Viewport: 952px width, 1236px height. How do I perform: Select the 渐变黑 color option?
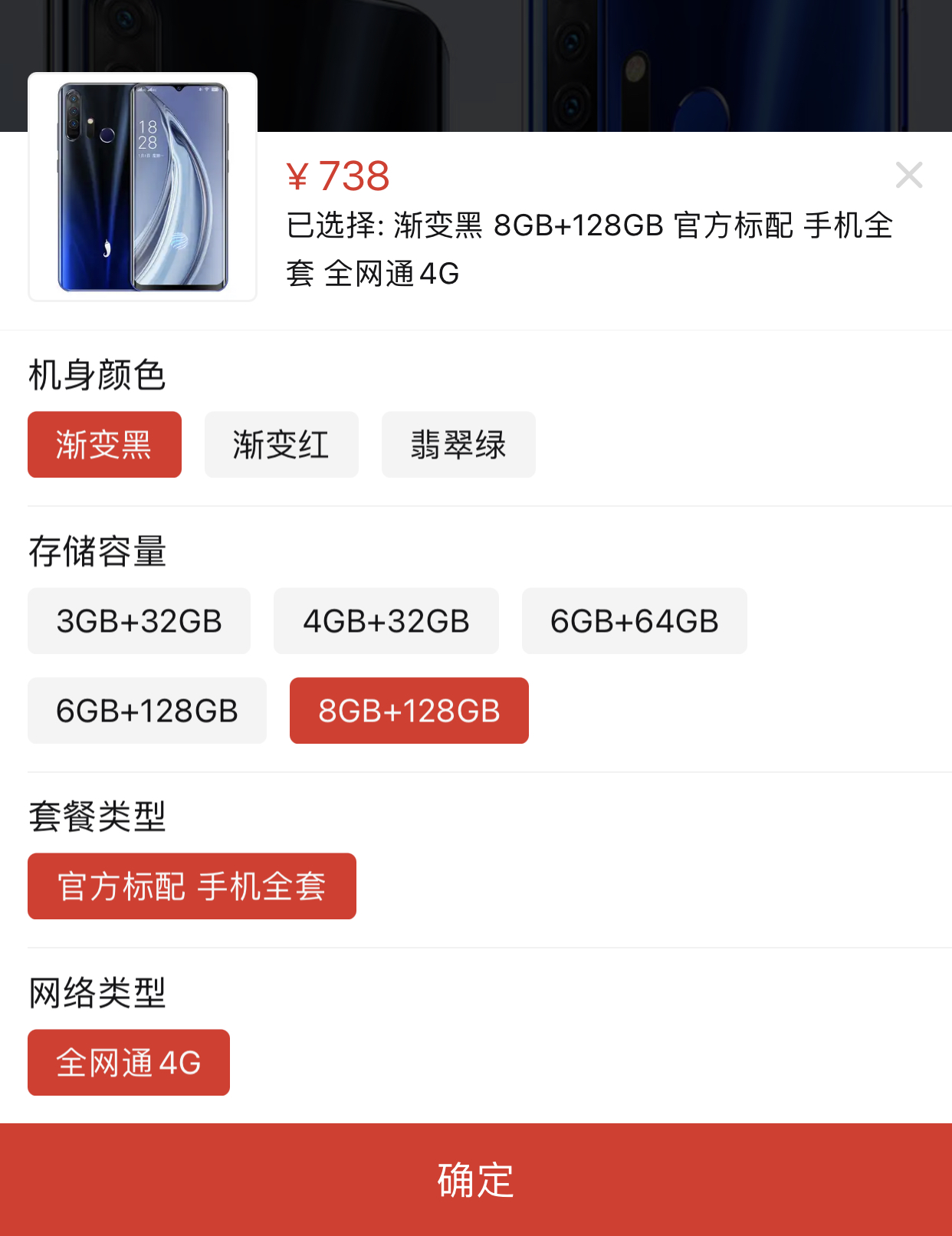click(x=104, y=445)
